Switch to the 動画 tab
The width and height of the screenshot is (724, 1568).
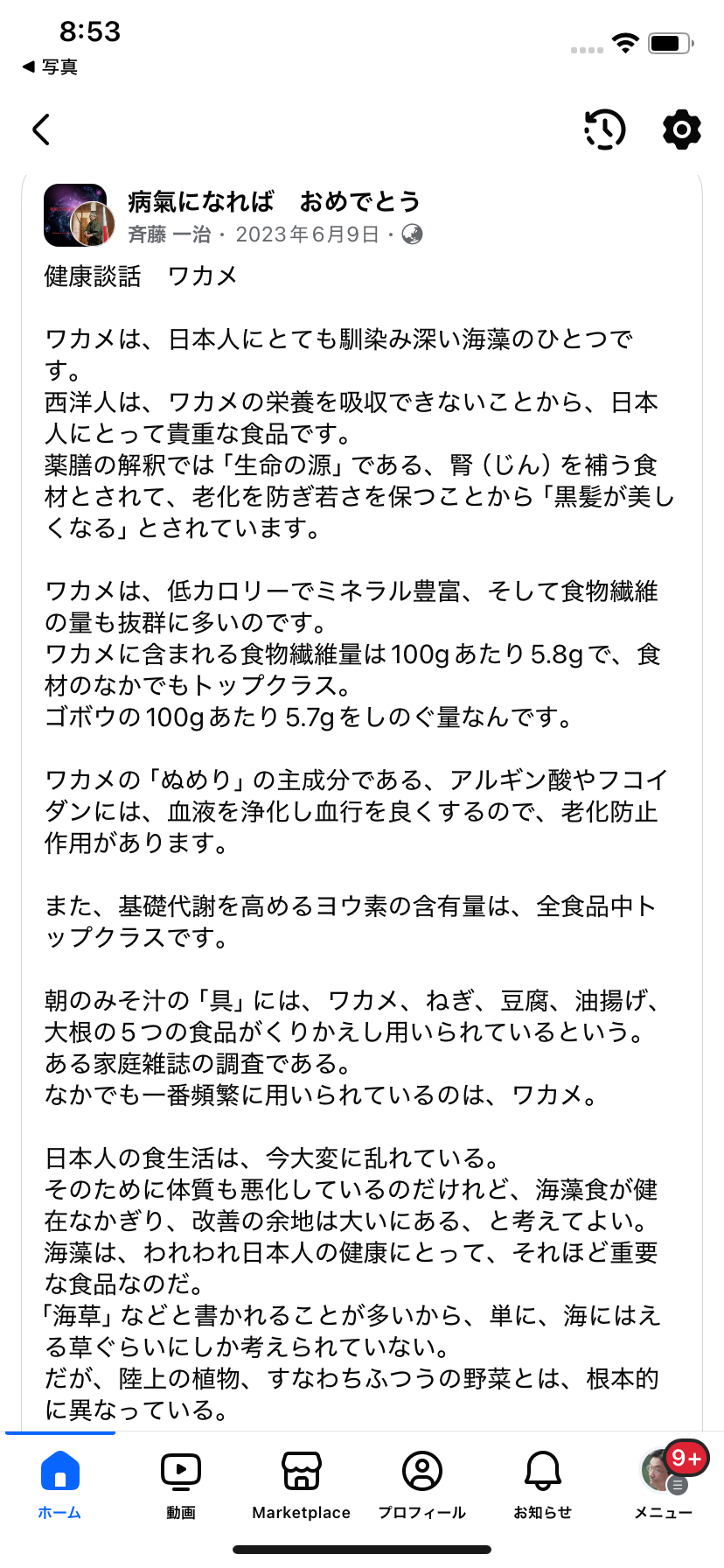181,1483
